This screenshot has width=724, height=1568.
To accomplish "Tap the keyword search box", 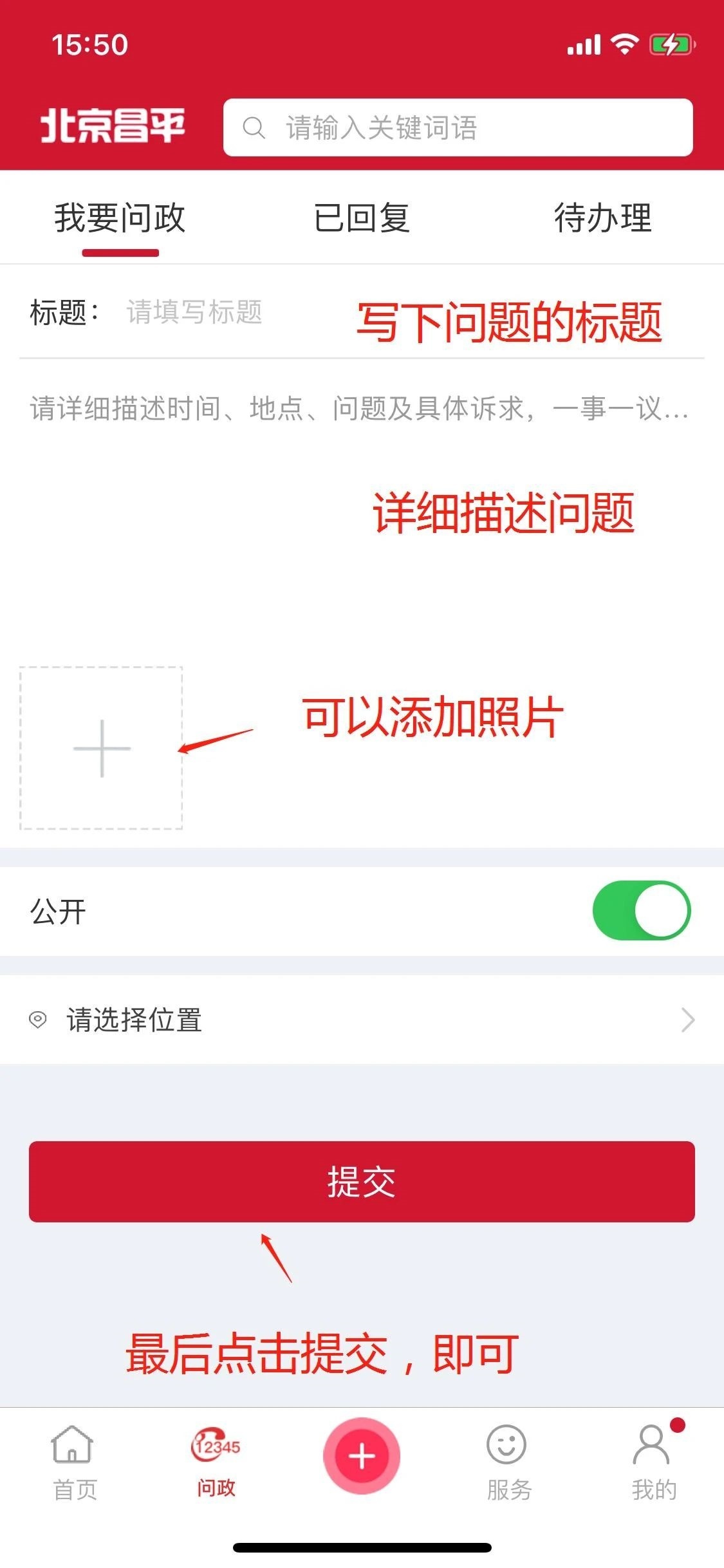I will 458,127.
